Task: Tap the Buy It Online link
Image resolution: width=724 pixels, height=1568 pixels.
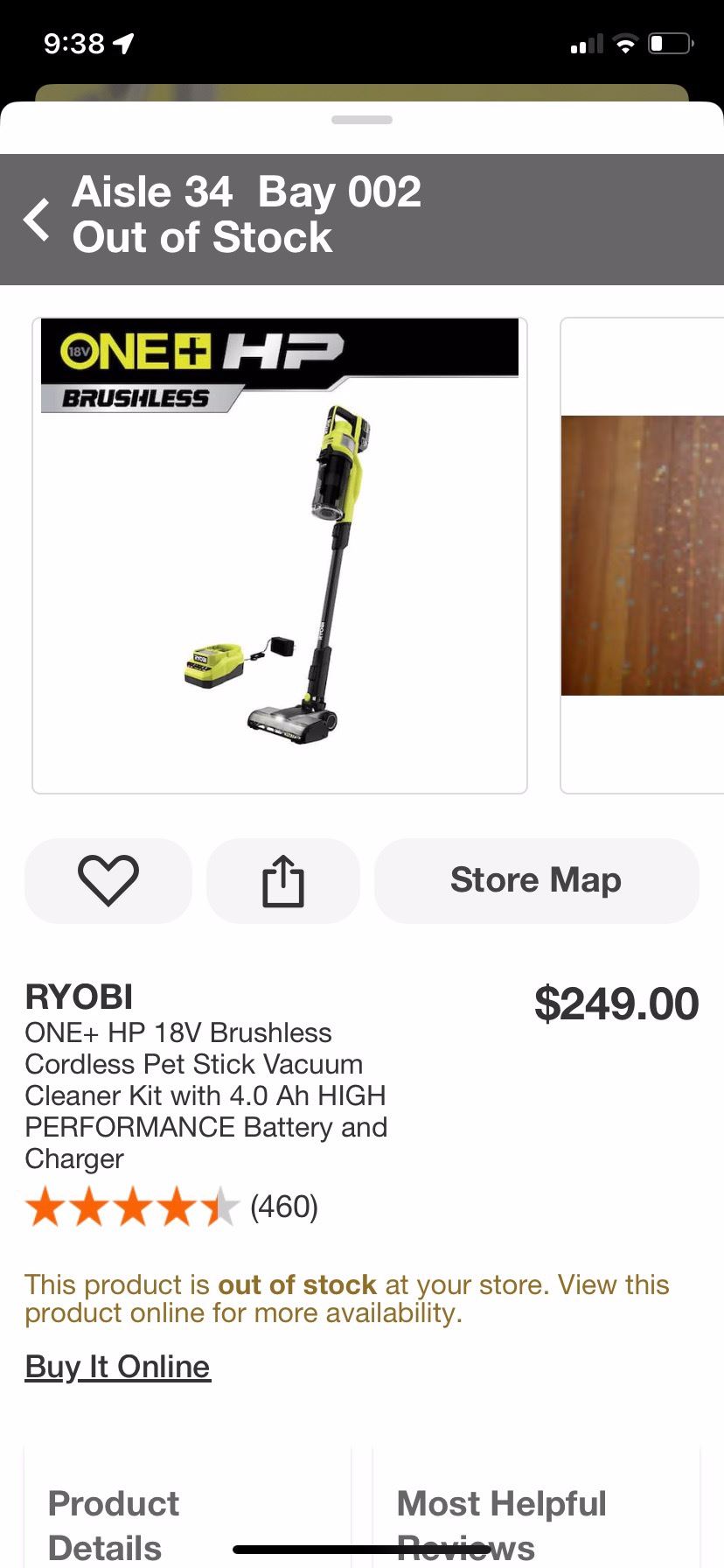Action: (x=118, y=1366)
